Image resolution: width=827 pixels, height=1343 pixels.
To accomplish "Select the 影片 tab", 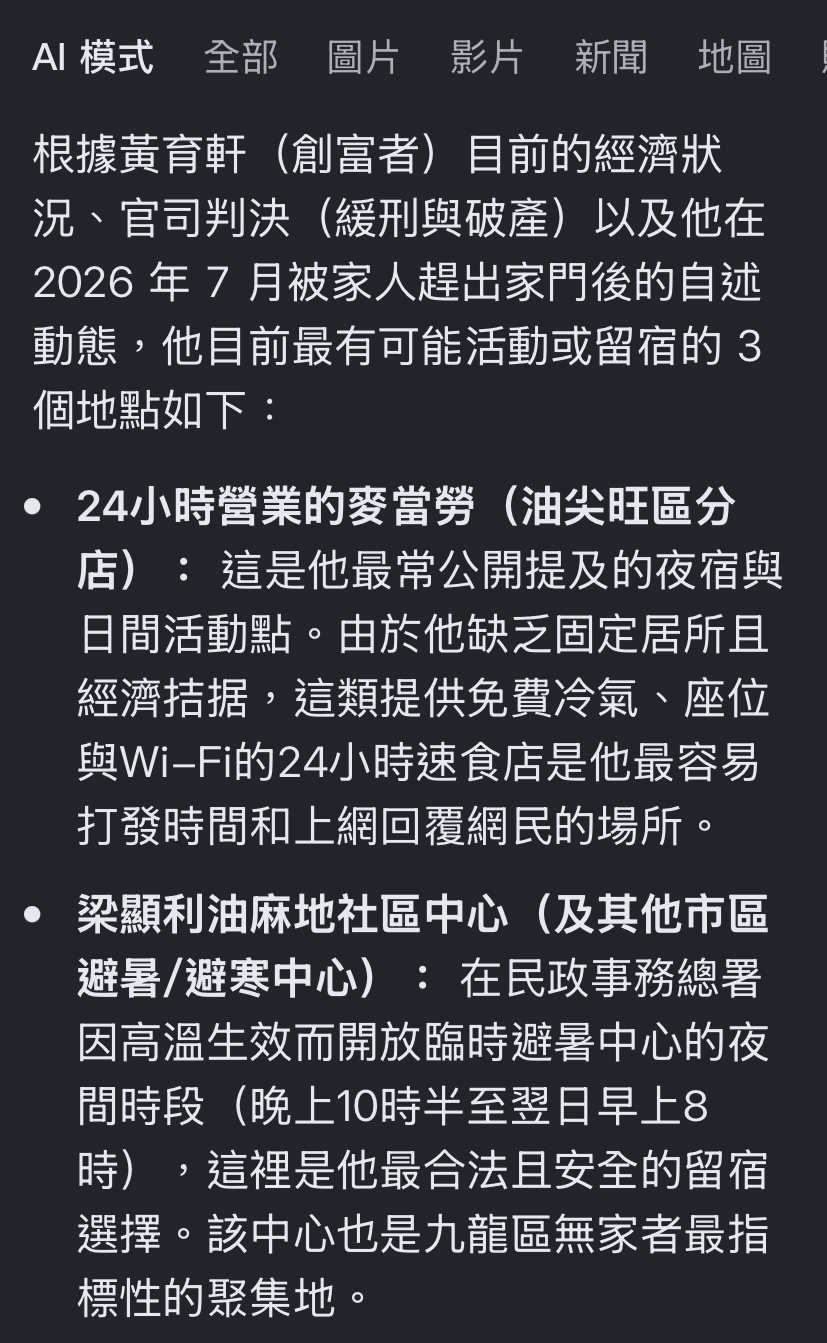I will [x=487, y=58].
